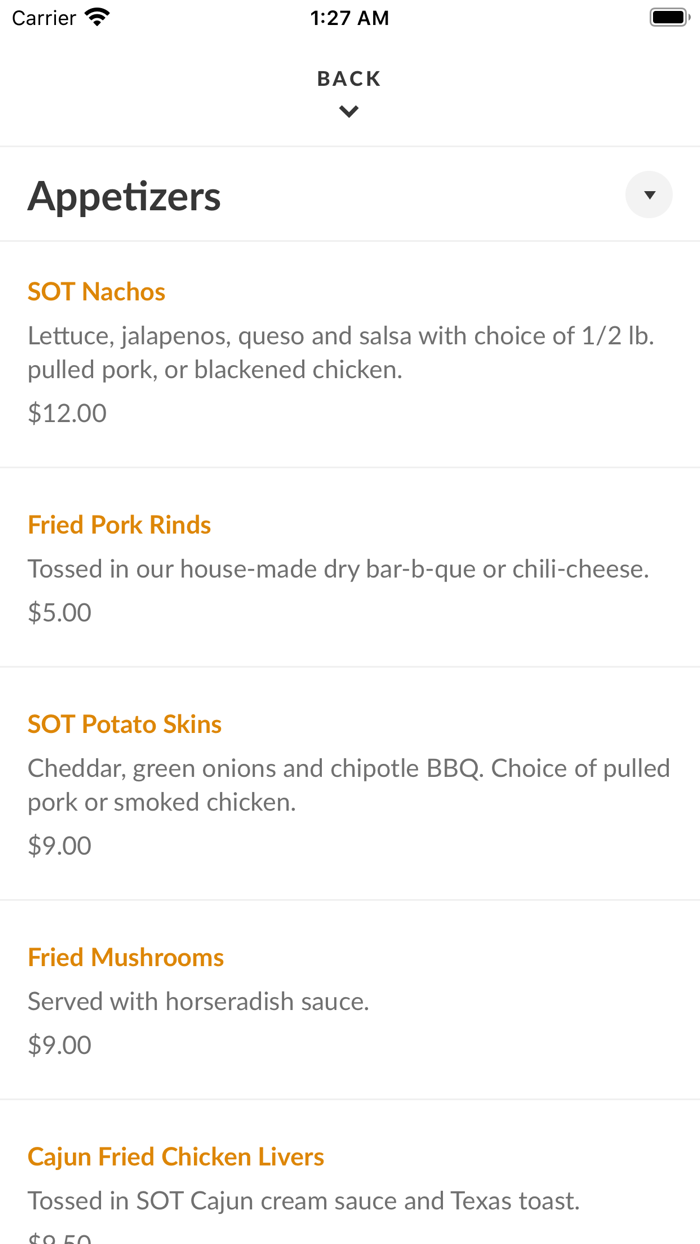700x1244 pixels.
Task: Tap the BACK button at the top
Action: pyautogui.click(x=349, y=91)
